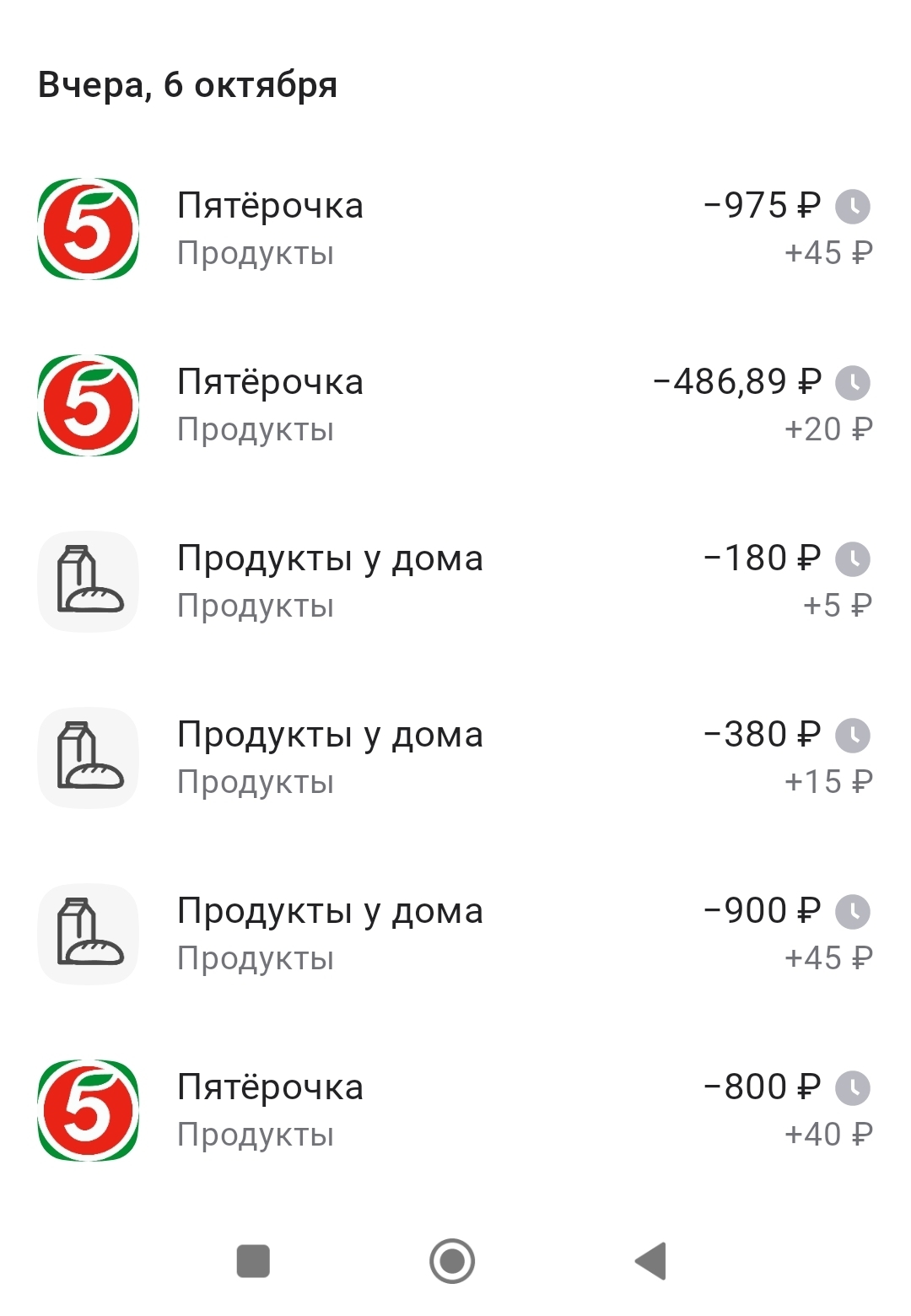The width and height of the screenshot is (911, 1316).
Task: Show recent apps with the square button
Action: tap(253, 1261)
